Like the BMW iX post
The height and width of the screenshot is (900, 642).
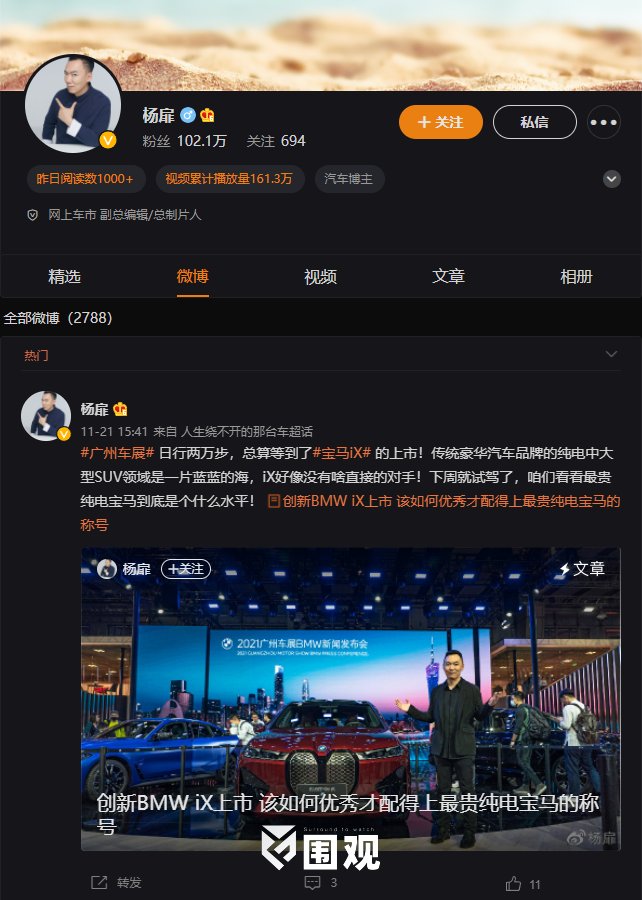click(x=523, y=883)
